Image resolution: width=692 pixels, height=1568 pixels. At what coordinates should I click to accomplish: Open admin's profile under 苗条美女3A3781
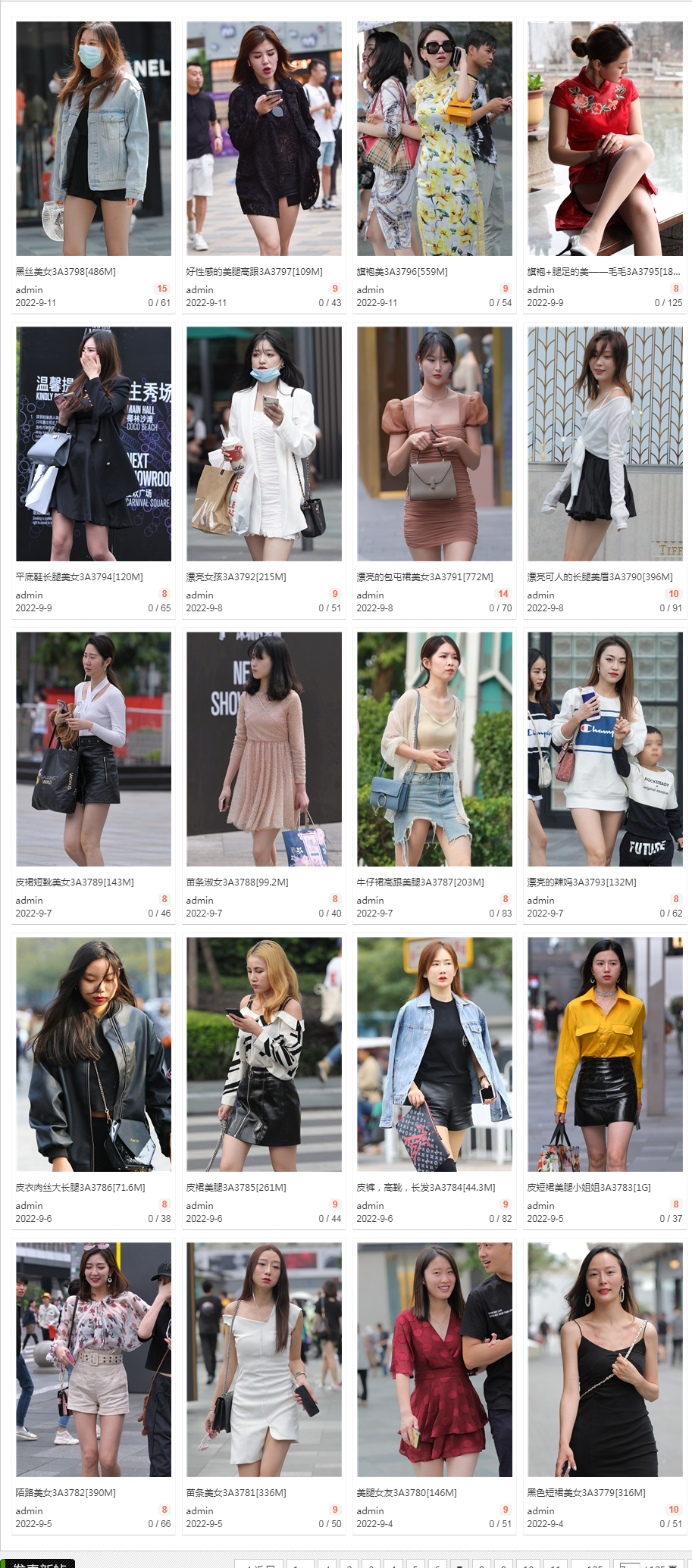(x=199, y=1511)
